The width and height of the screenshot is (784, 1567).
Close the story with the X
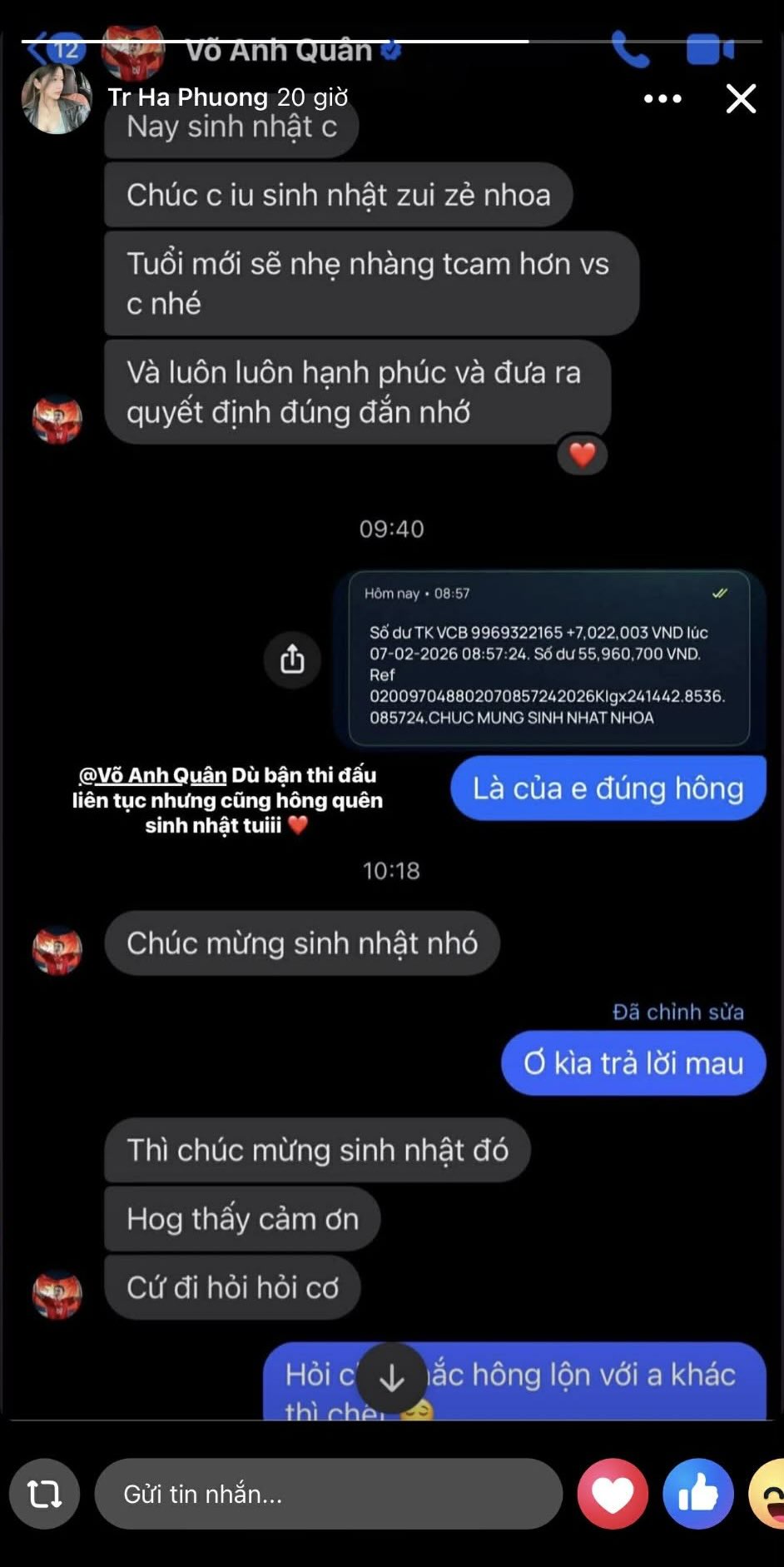coord(739,98)
